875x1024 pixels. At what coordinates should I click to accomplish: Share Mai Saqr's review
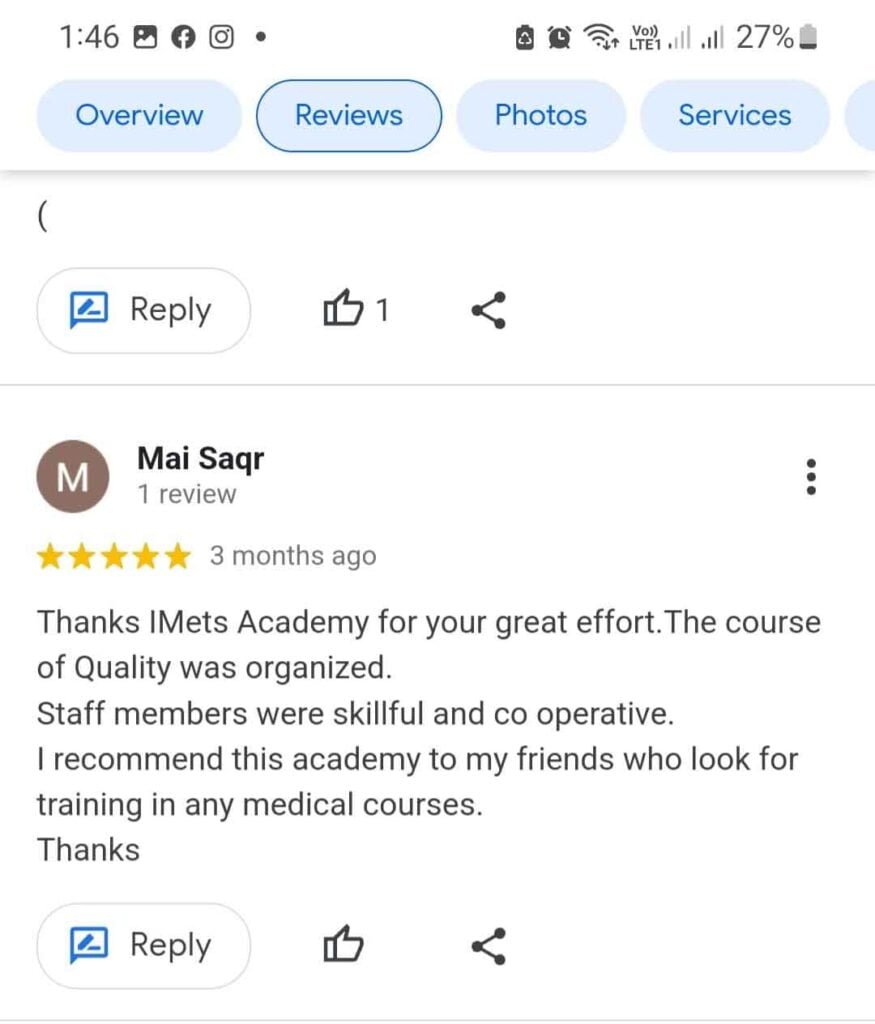488,946
